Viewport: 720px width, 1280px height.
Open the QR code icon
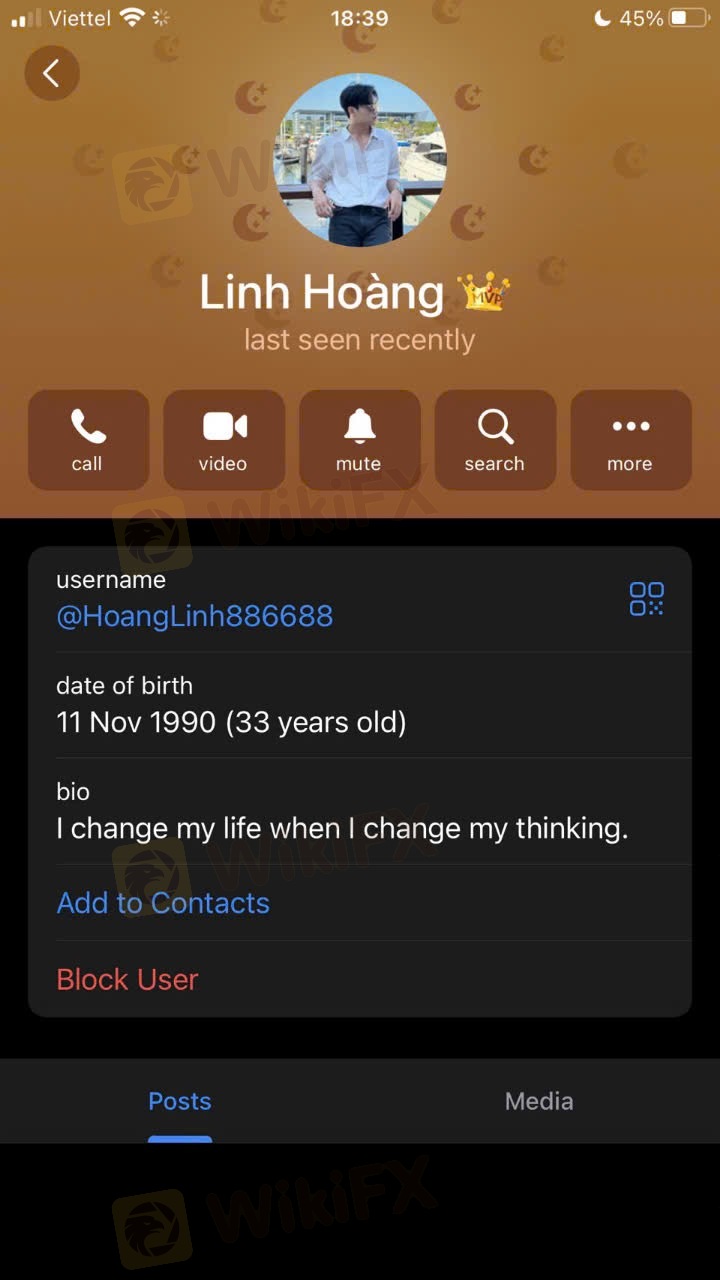[x=647, y=599]
